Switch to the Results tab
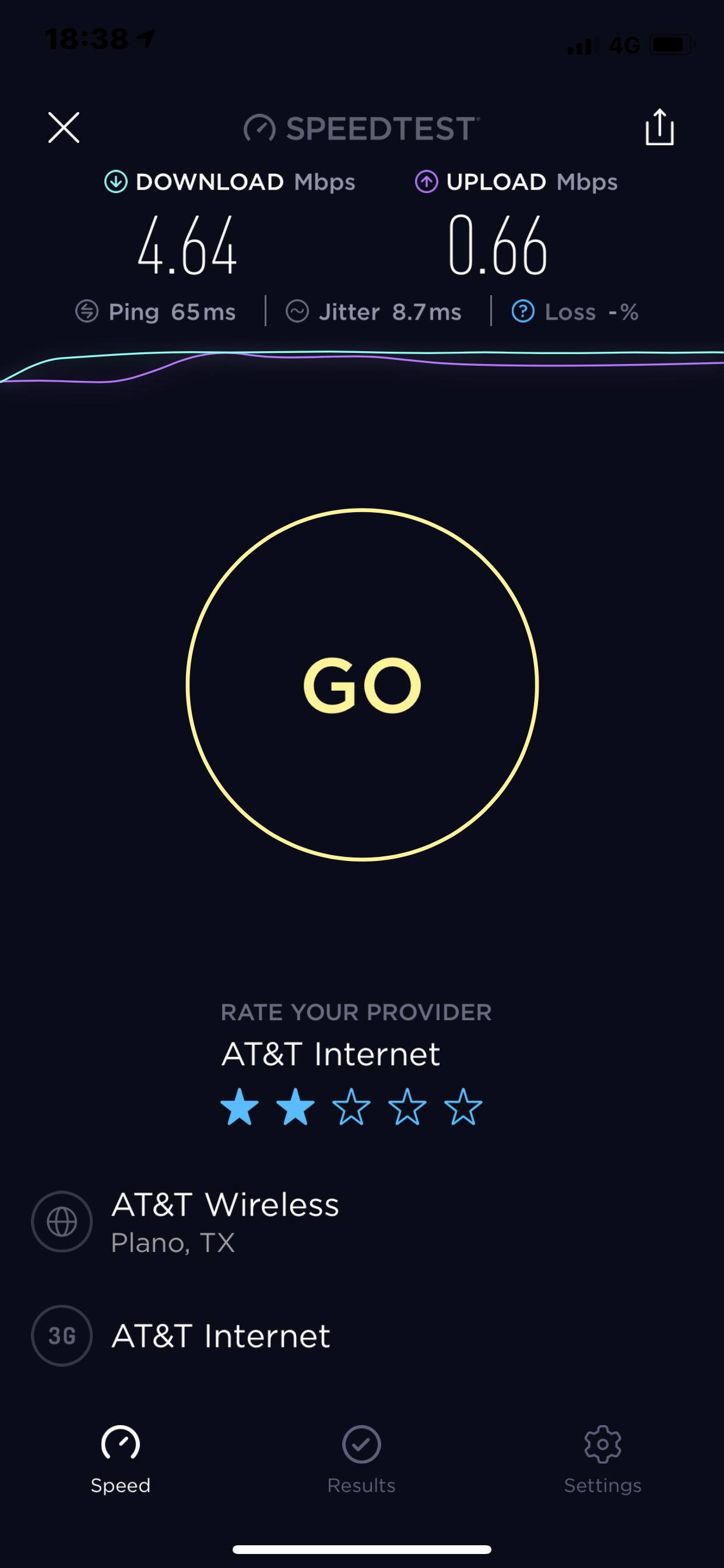 pos(361,1458)
